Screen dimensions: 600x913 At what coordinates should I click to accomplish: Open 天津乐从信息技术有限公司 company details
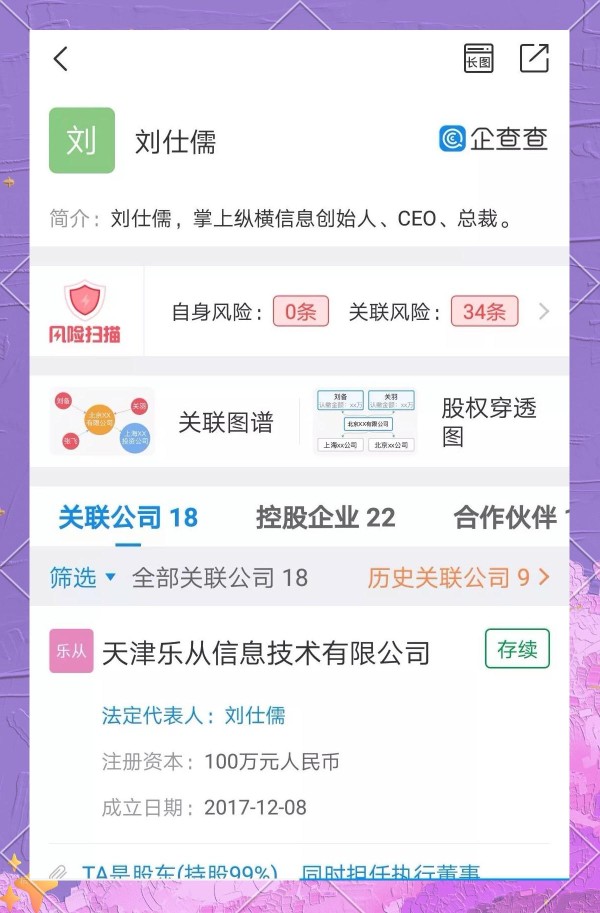(x=266, y=653)
